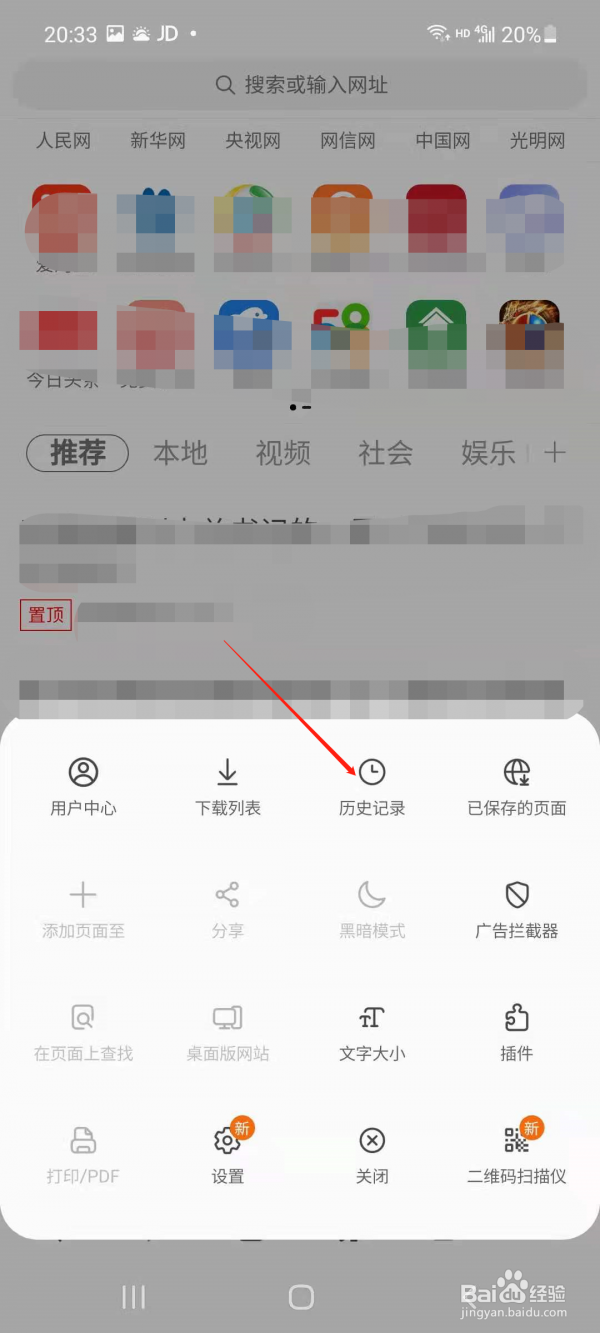Open the recent apps button
Screen dimensions: 600x1333
134,1297
